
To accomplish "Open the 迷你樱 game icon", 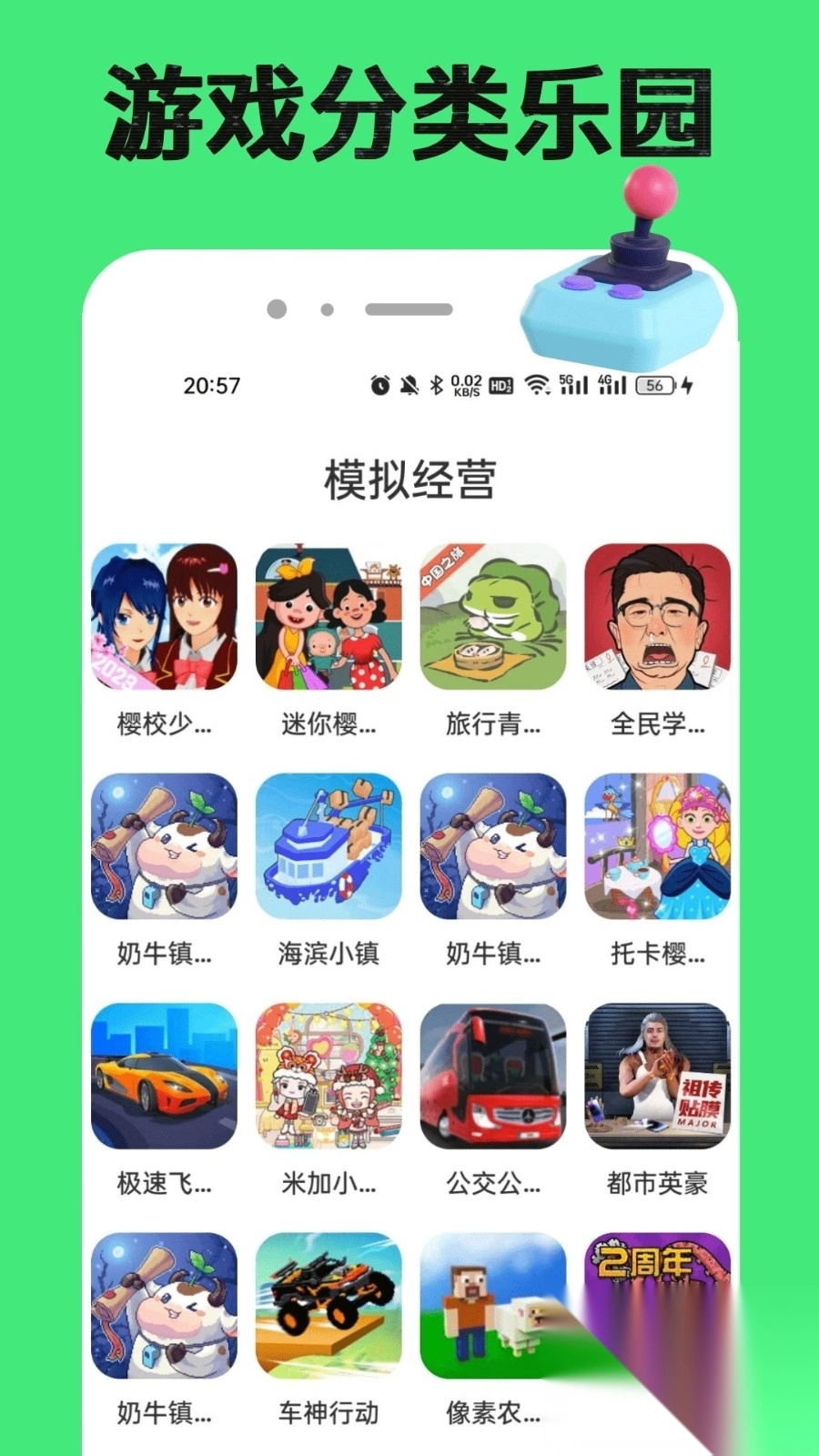I will 327,617.
